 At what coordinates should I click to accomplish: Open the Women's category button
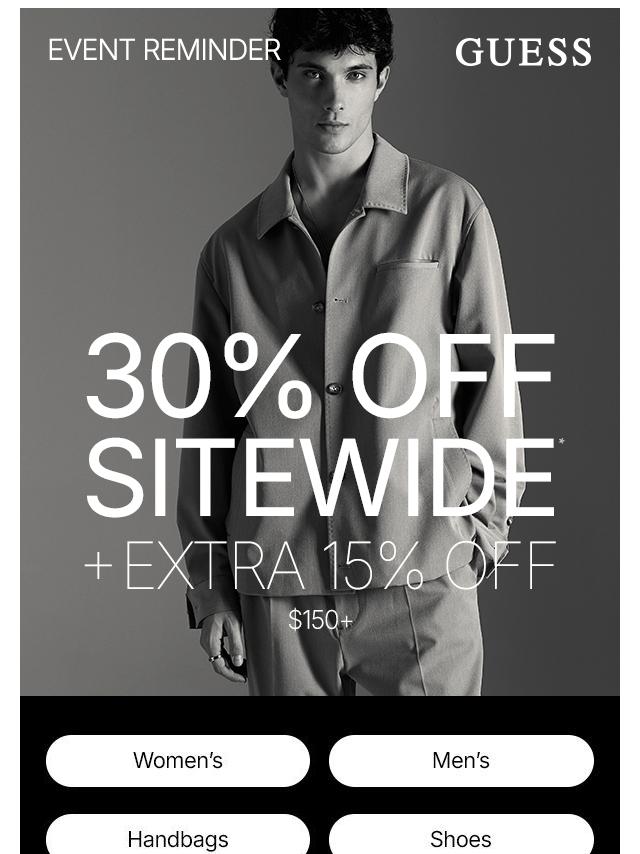(178, 760)
